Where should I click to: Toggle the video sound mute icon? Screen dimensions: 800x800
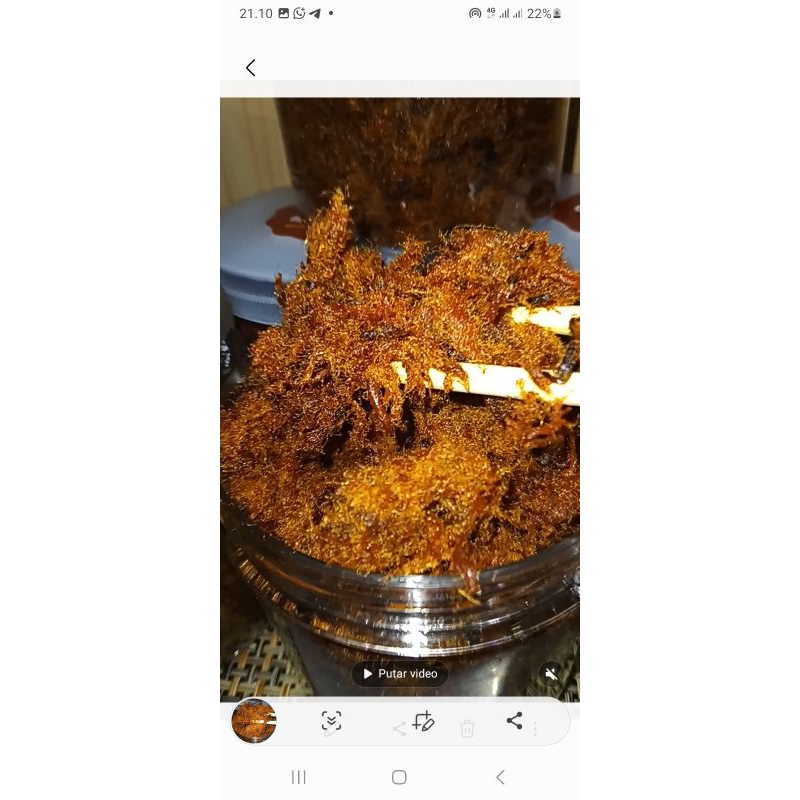(x=551, y=674)
